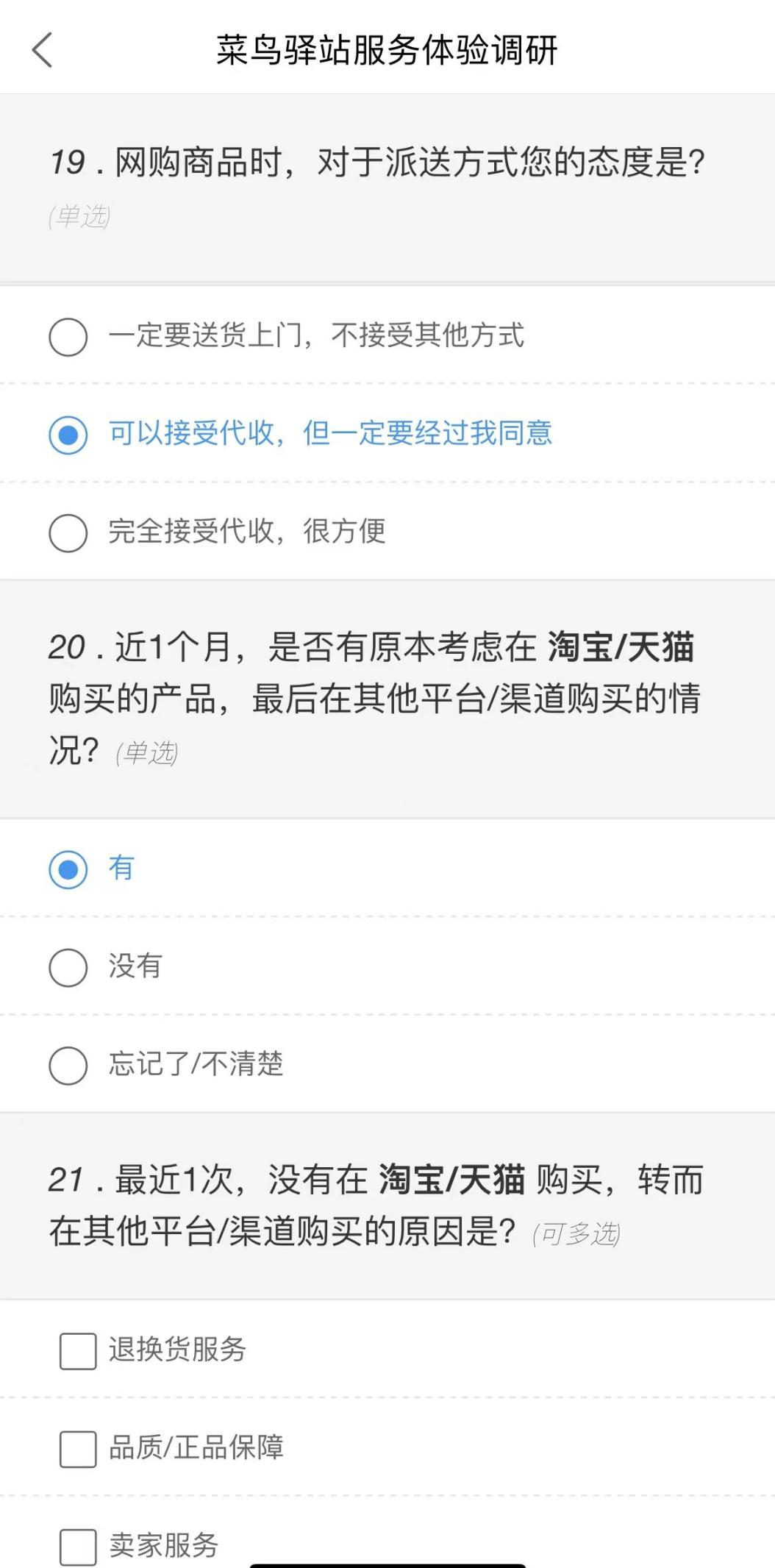Choose 可以接受代收，但一定要经过我同意
This screenshot has height=1568, width=775.
point(68,435)
